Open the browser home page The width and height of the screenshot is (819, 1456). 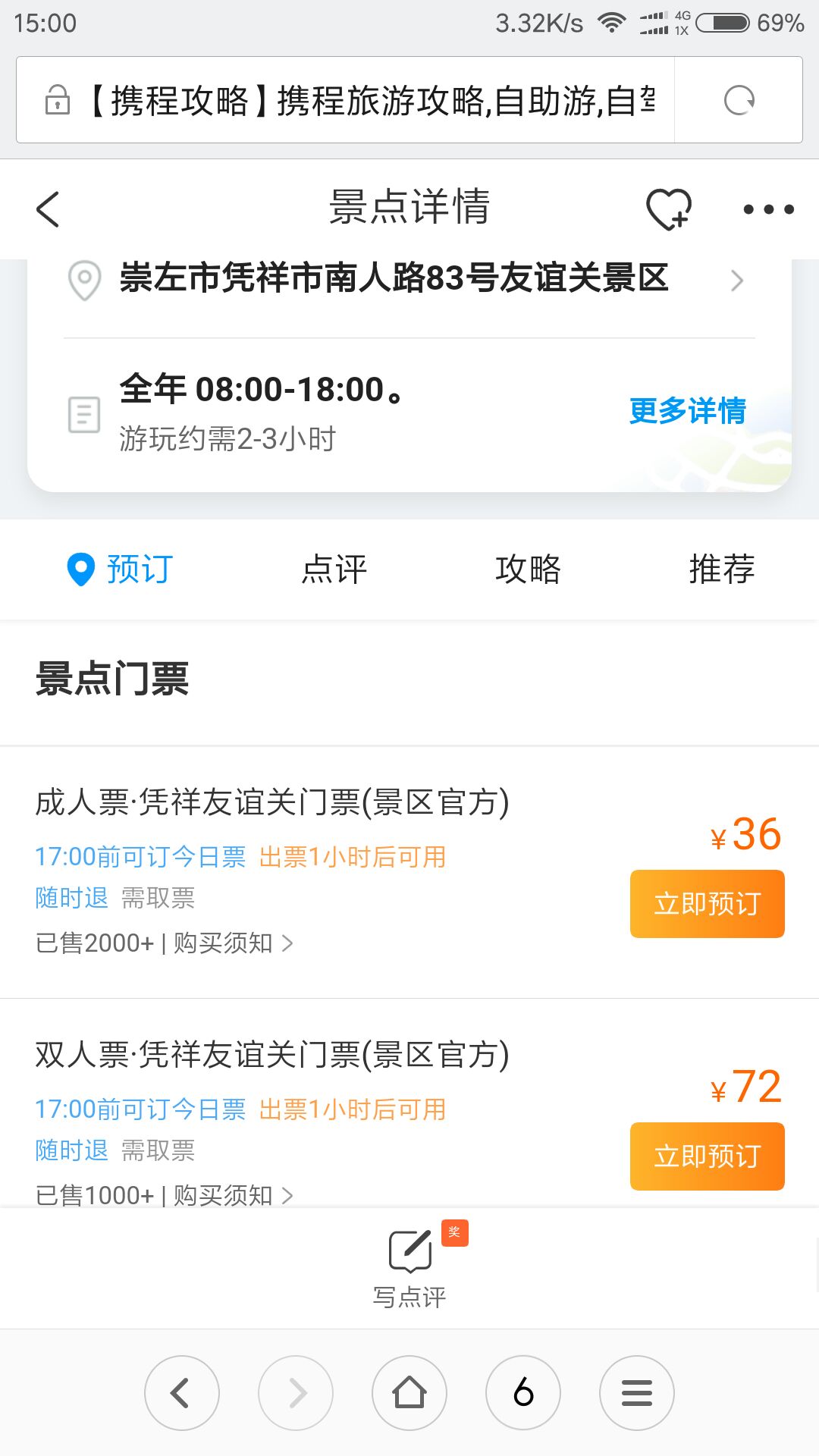click(x=409, y=1393)
